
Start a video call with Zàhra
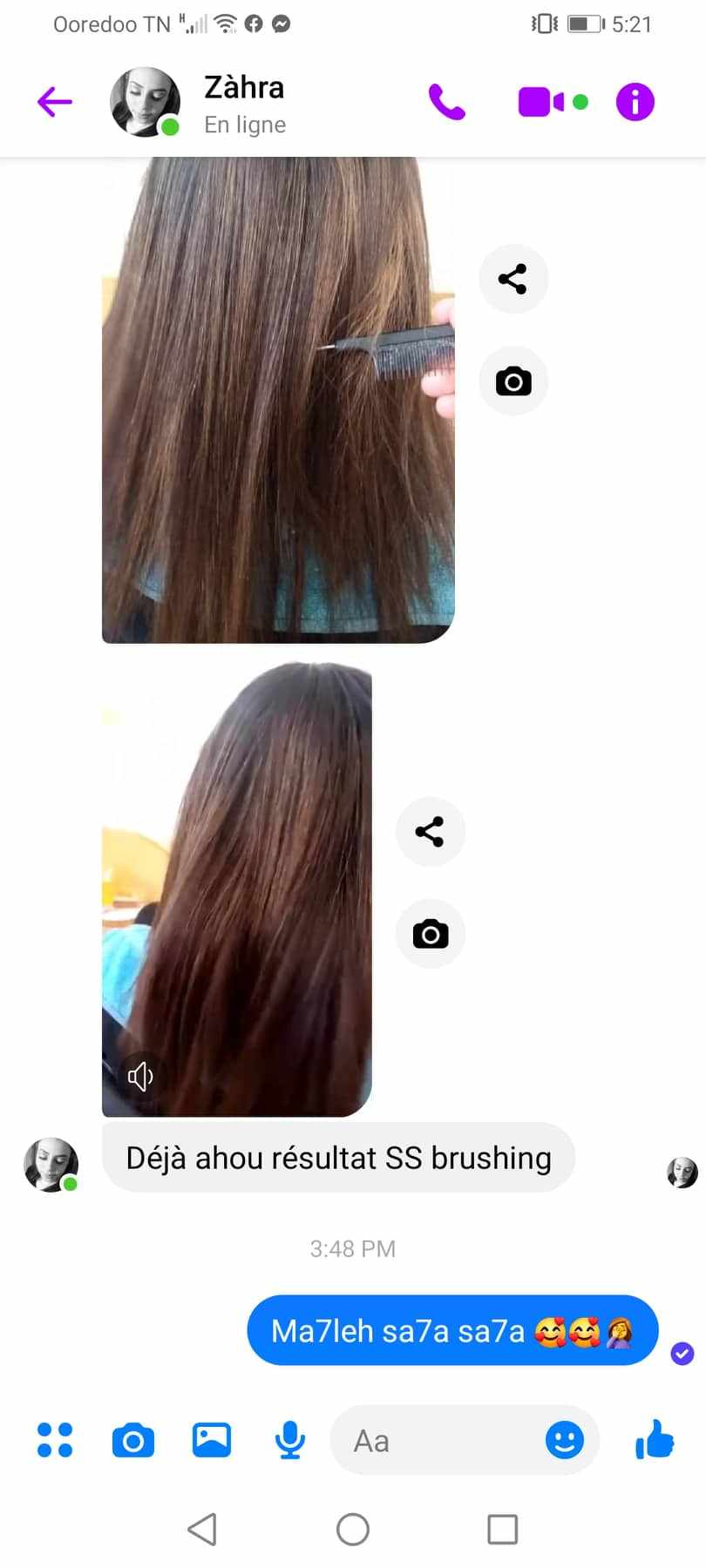pos(541,102)
